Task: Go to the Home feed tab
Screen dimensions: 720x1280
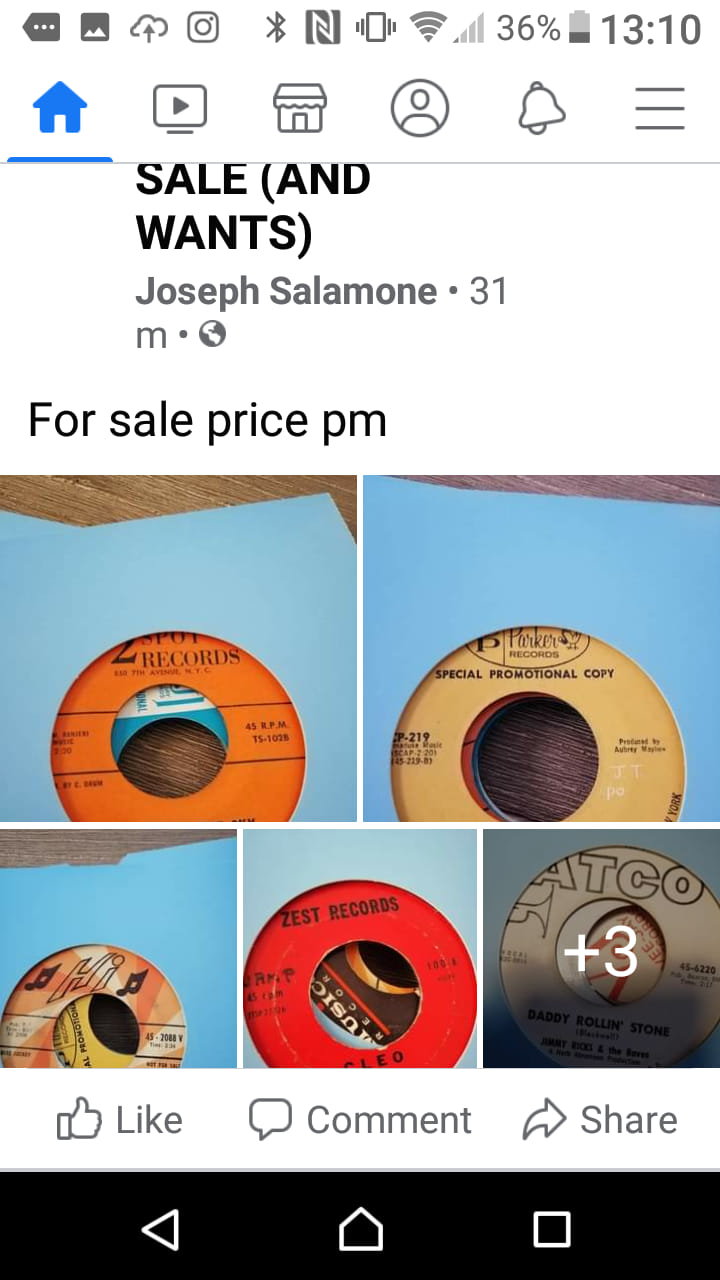Action: 60,108
